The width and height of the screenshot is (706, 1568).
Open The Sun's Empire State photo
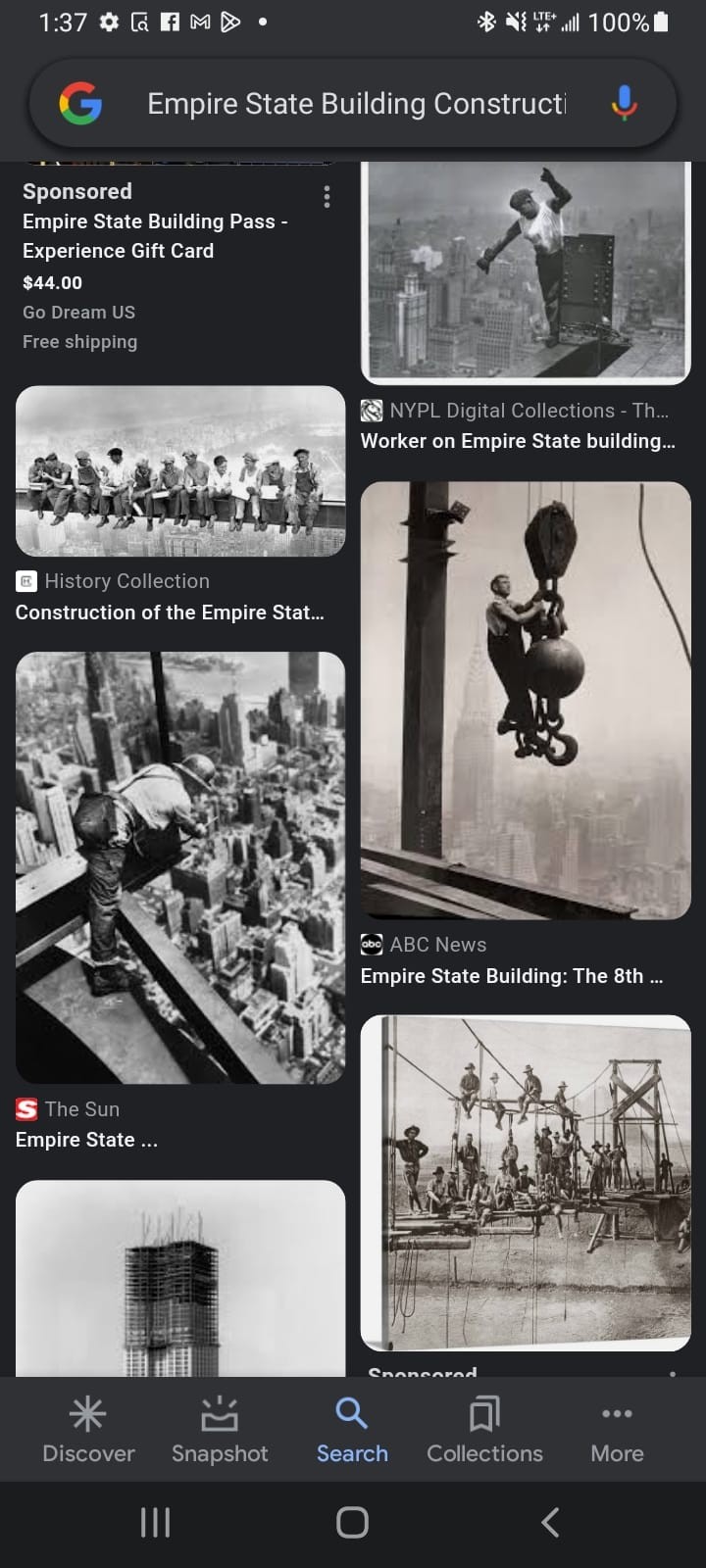pyautogui.click(x=180, y=866)
